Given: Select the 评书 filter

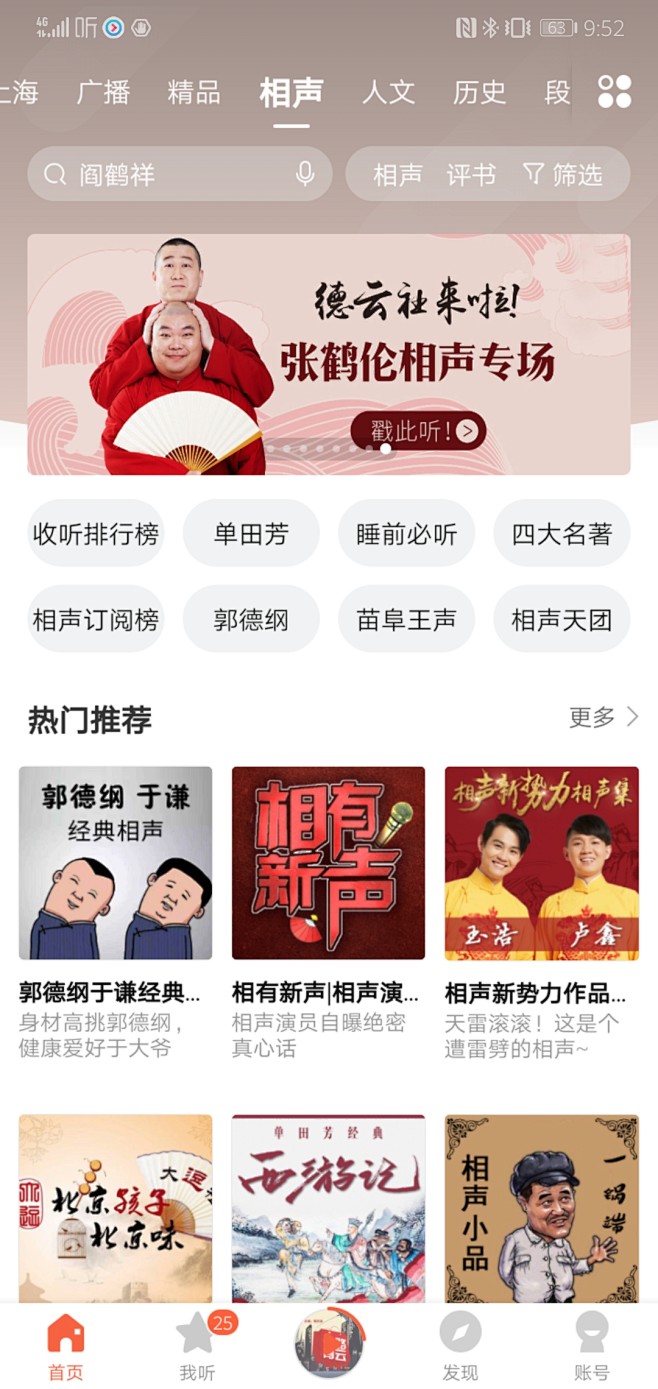Looking at the screenshot, I should coord(471,175).
